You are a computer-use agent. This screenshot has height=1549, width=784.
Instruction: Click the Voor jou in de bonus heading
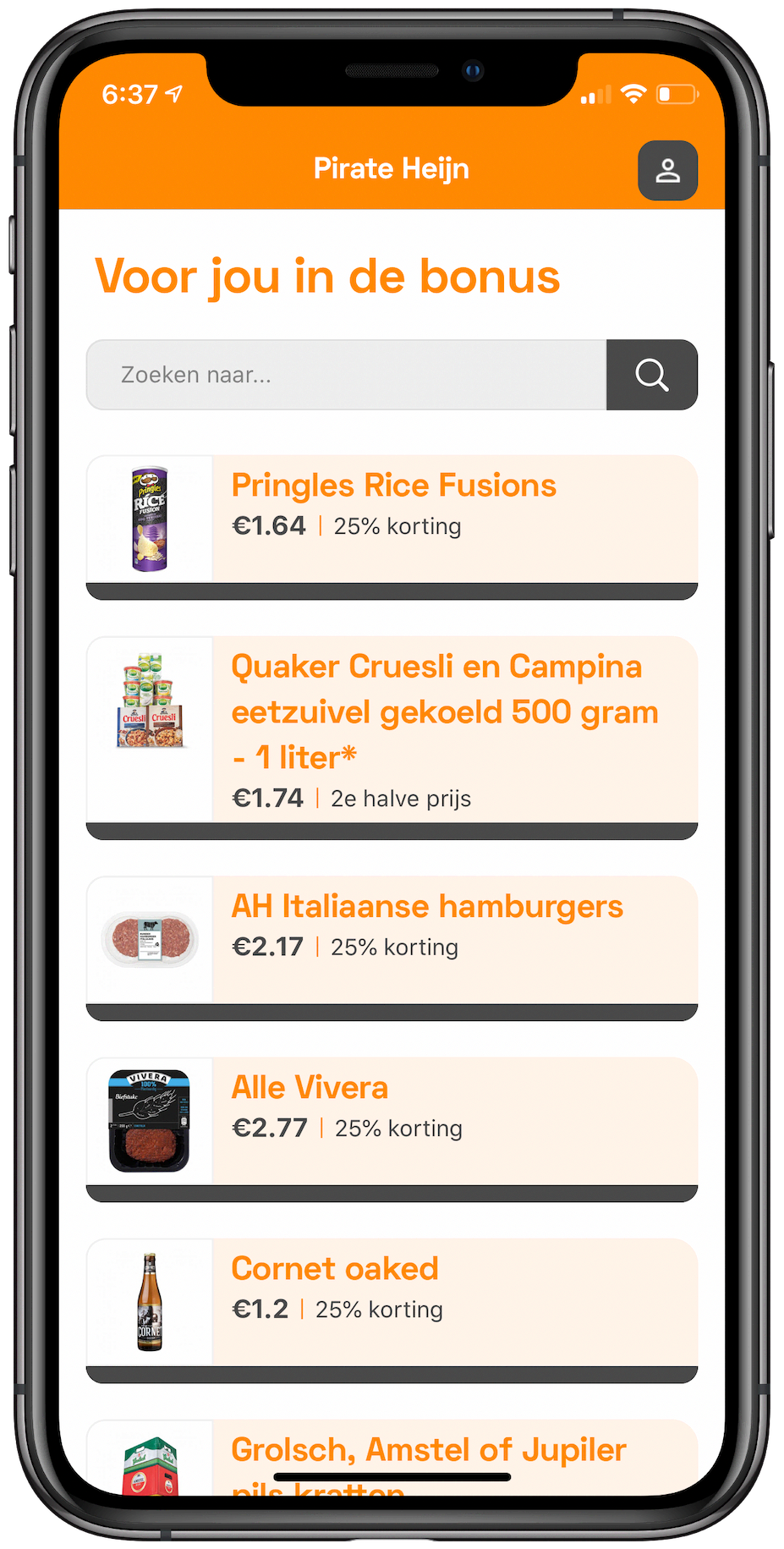327,276
